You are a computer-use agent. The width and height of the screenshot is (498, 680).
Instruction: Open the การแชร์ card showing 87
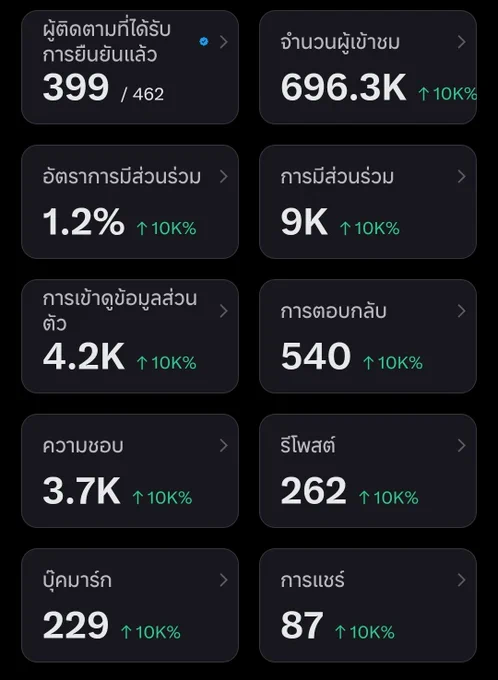pos(368,605)
